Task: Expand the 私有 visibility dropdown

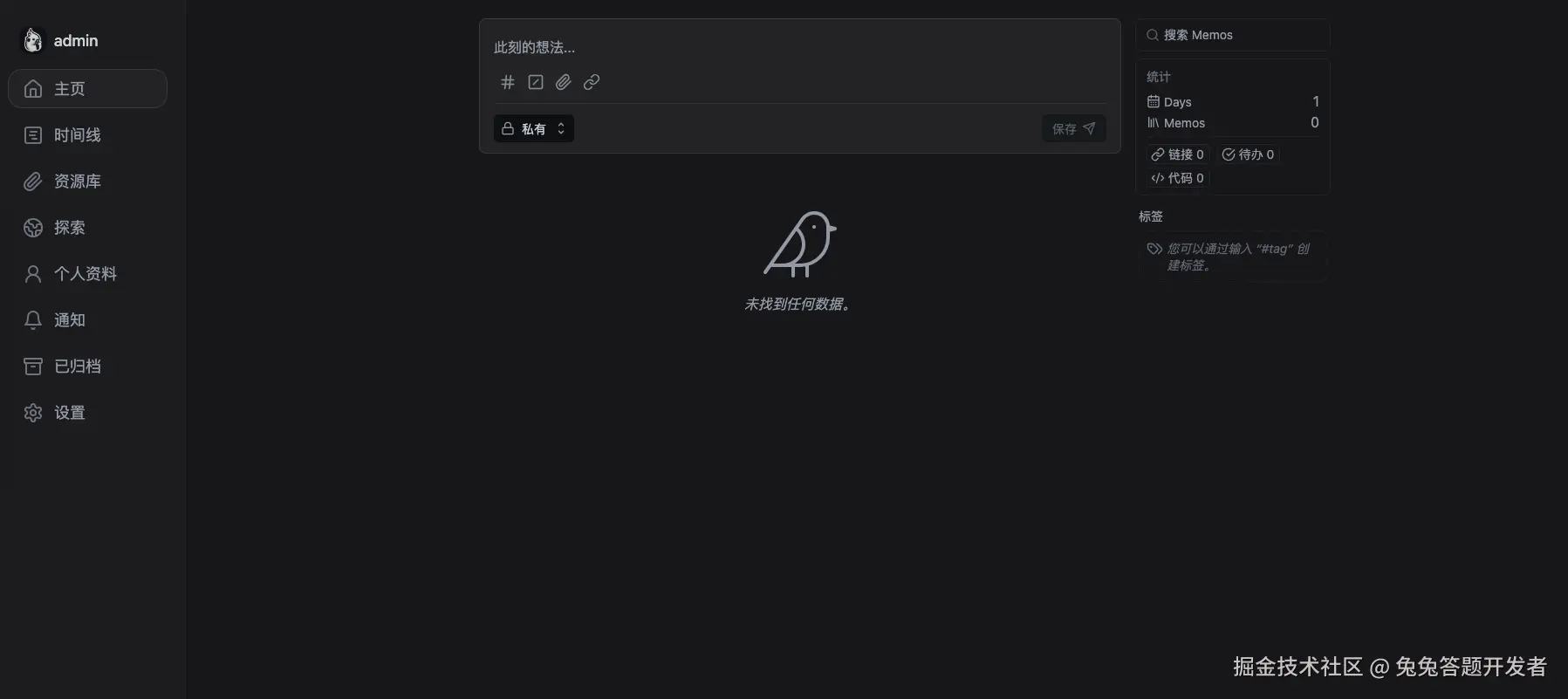Action: (x=534, y=128)
